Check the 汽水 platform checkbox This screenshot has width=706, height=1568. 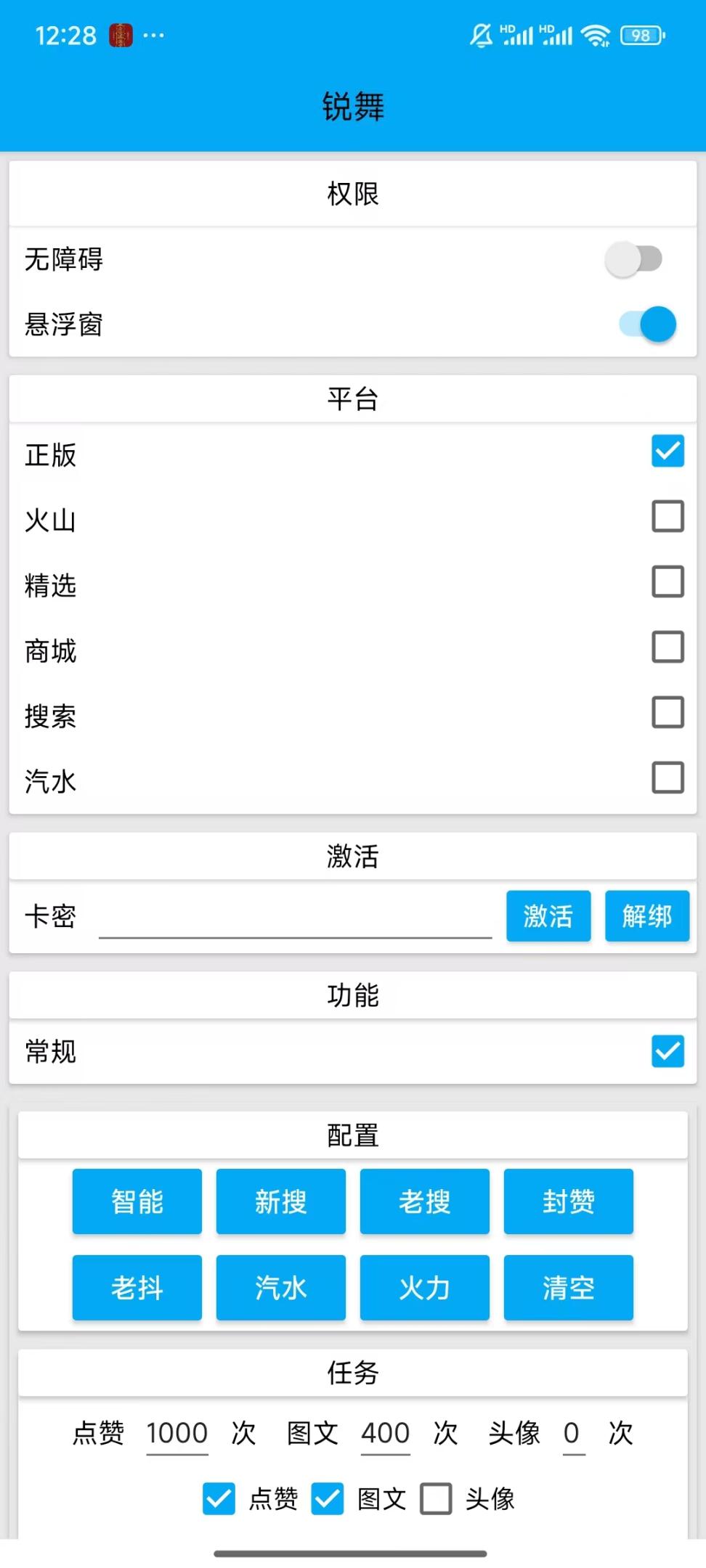tap(668, 777)
